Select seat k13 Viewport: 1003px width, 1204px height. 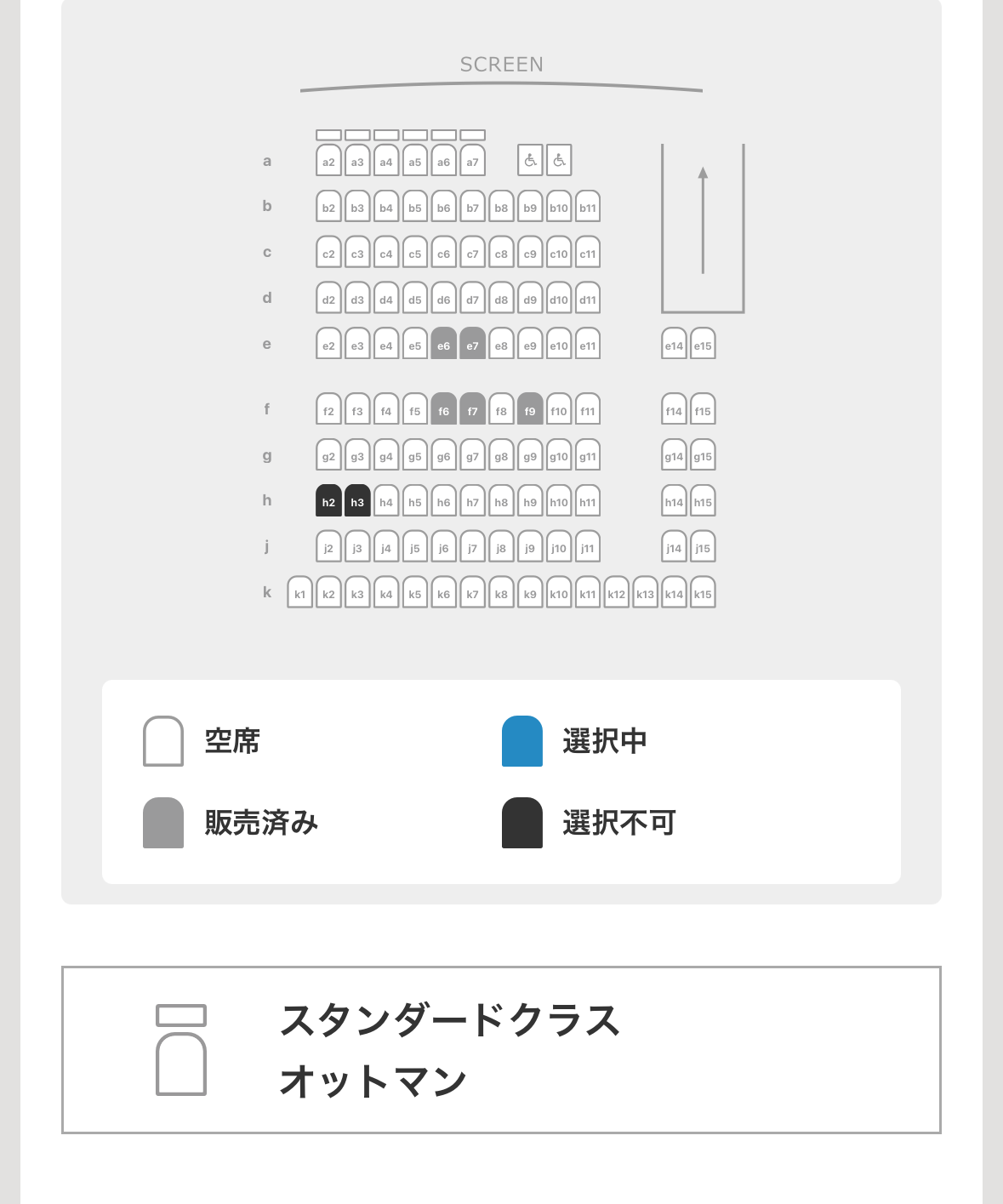645,593
